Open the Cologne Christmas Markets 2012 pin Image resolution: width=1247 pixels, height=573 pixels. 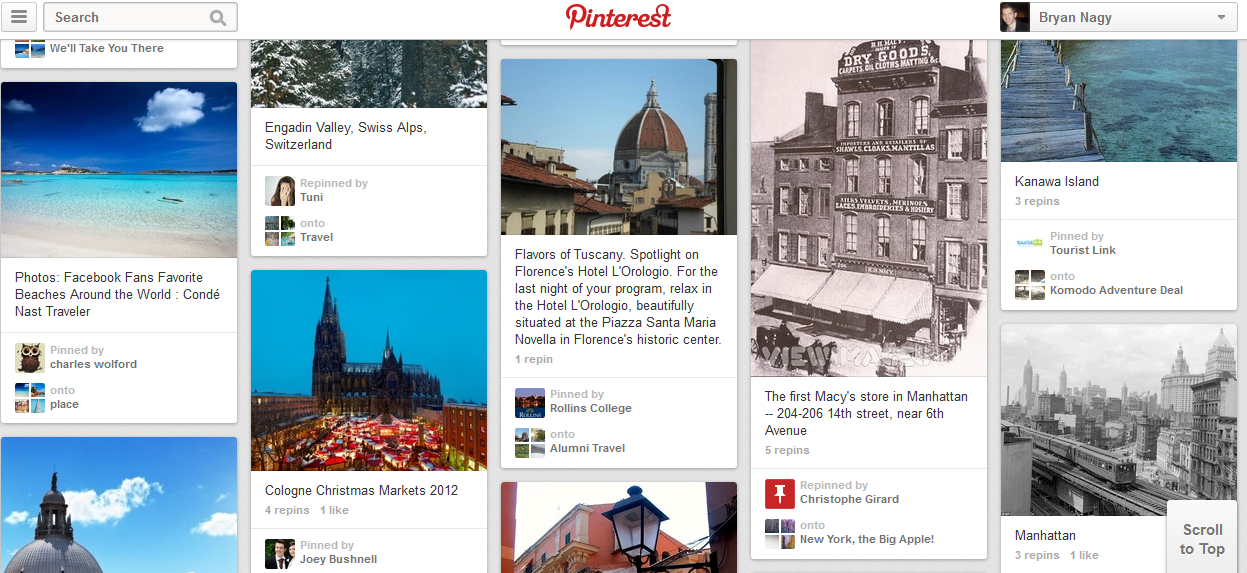(x=368, y=370)
